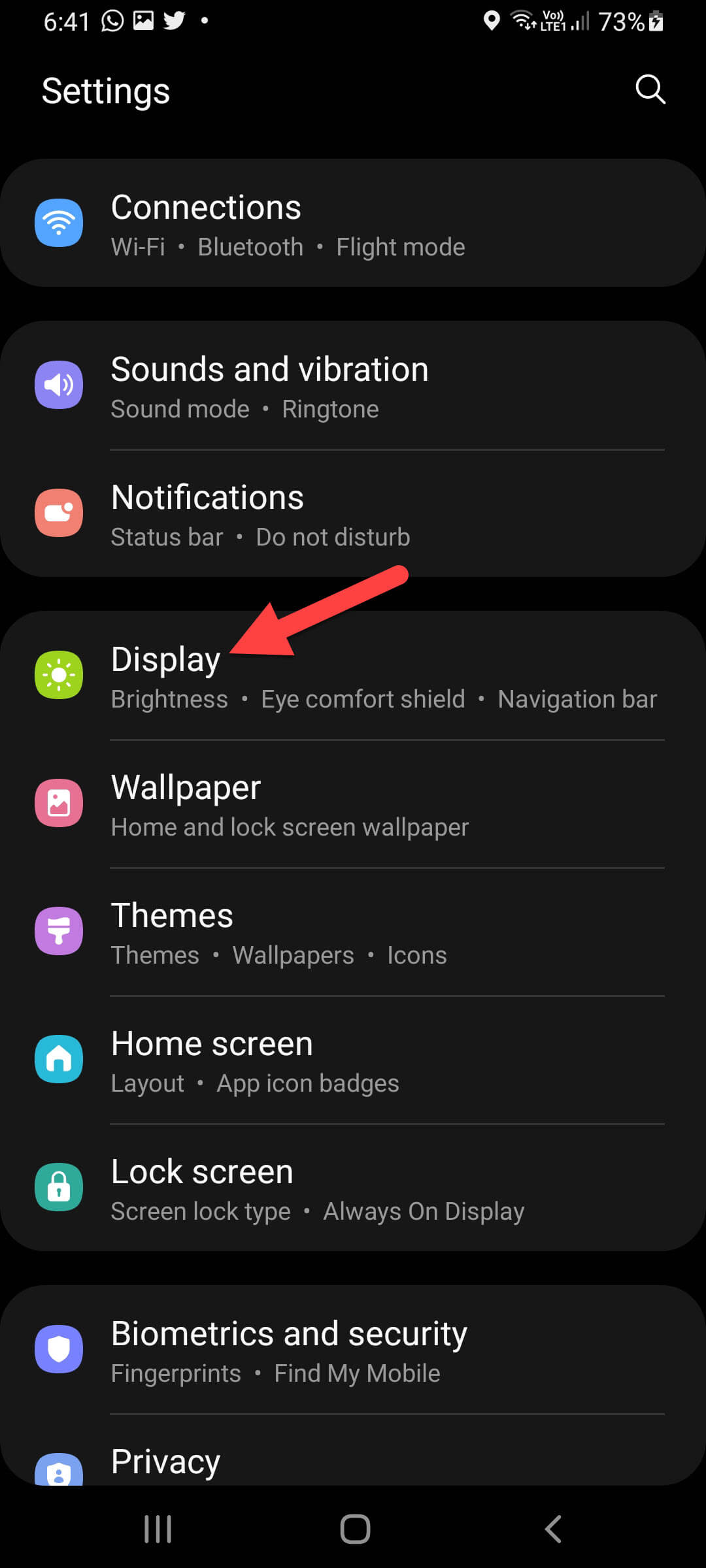
Task: Go to Notifications settings
Action: tap(353, 514)
